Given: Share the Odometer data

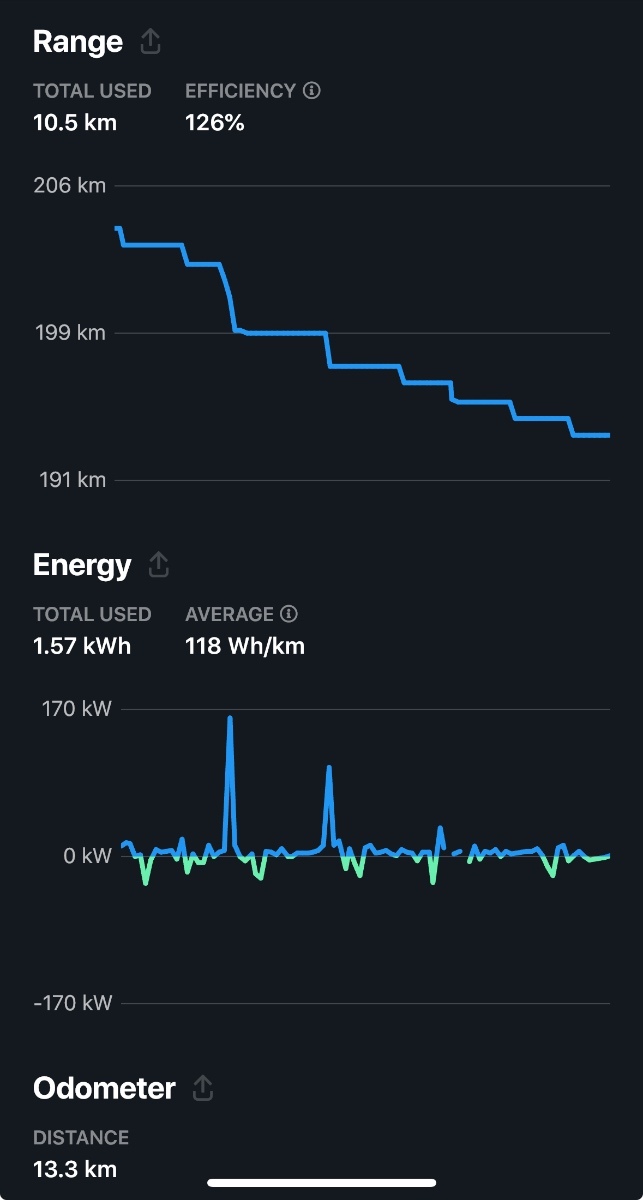Looking at the screenshot, I should (x=203, y=1088).
